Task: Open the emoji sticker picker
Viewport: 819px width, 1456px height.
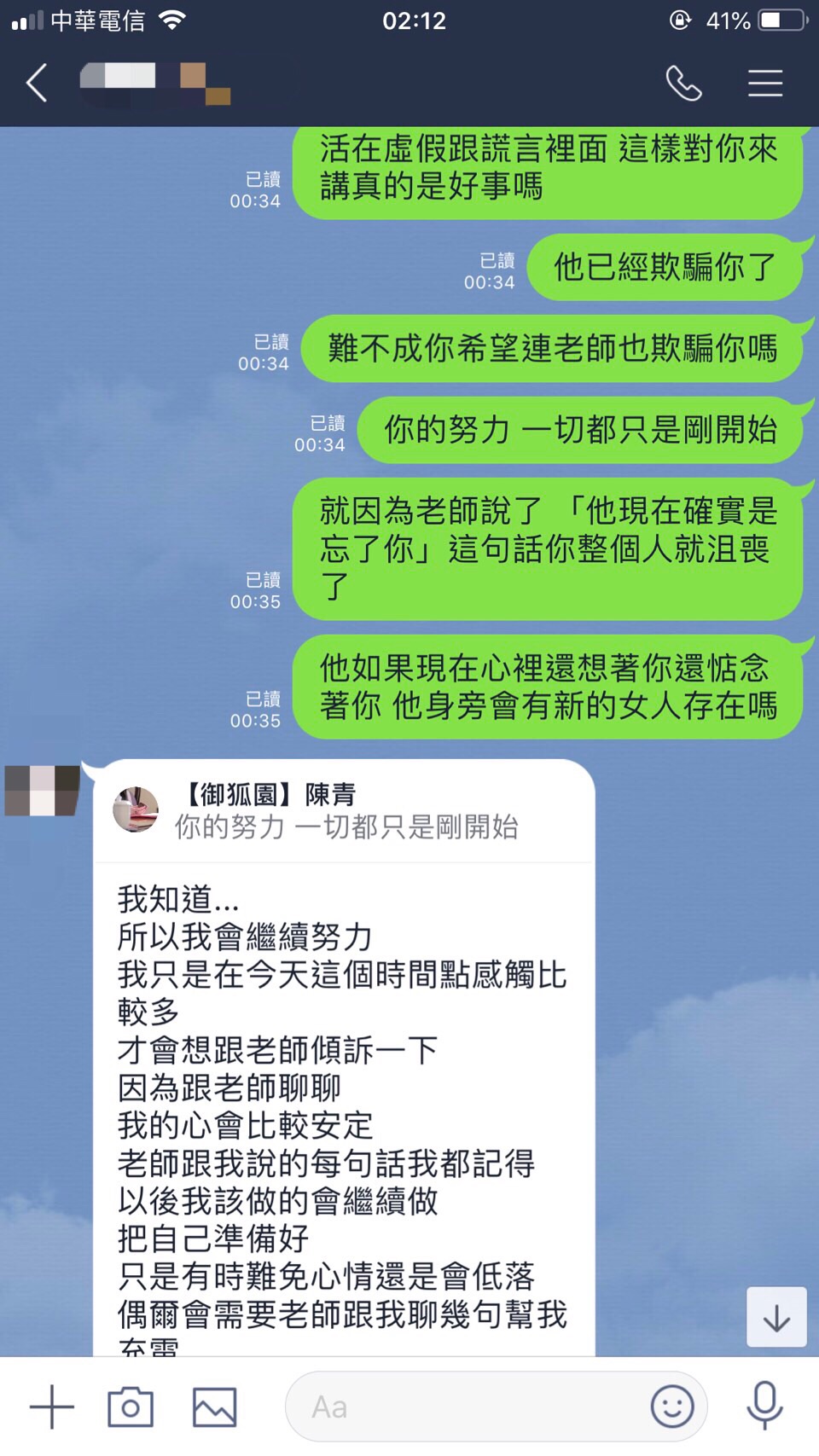Action: [672, 1407]
